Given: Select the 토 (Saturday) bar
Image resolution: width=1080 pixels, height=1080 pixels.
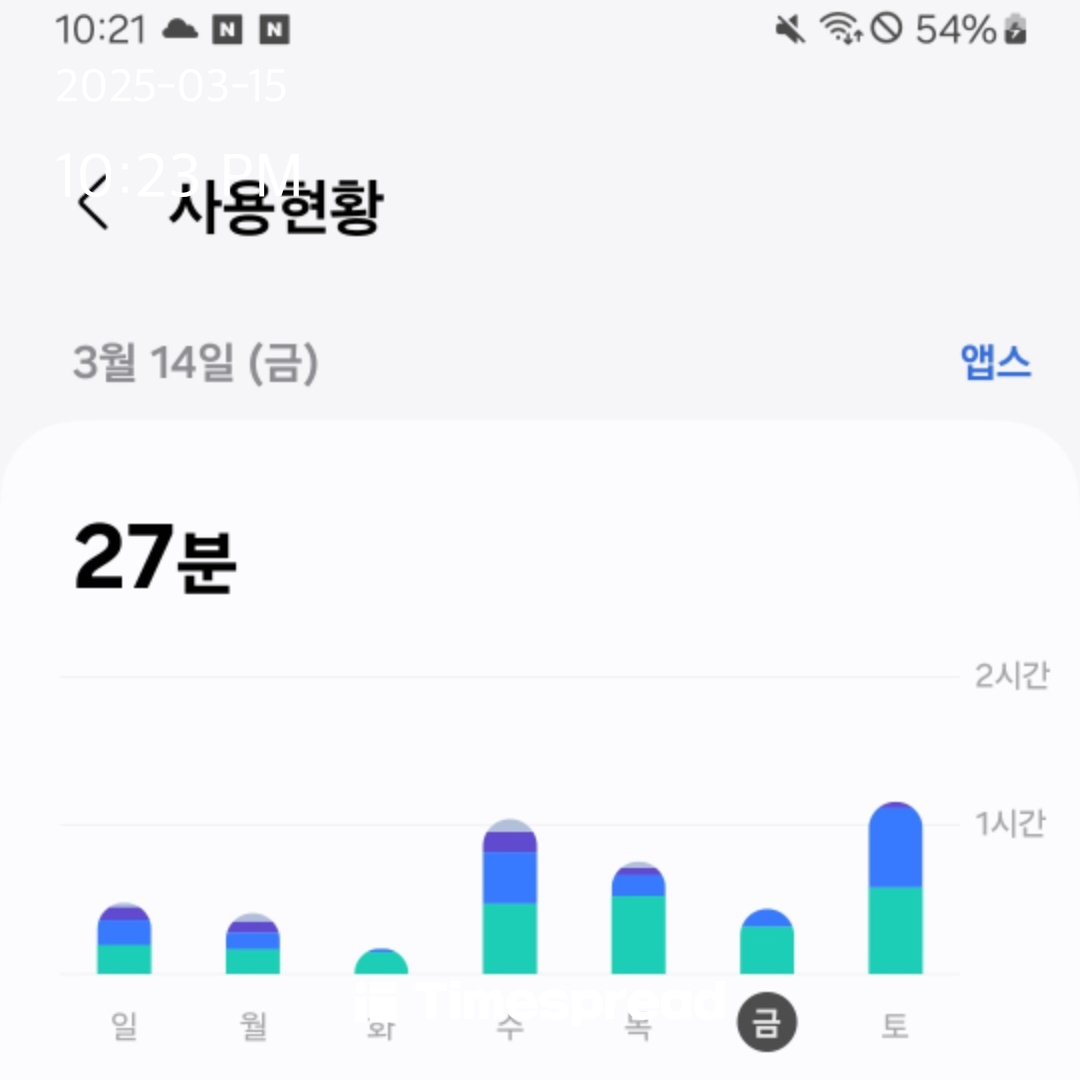Looking at the screenshot, I should tap(895, 888).
